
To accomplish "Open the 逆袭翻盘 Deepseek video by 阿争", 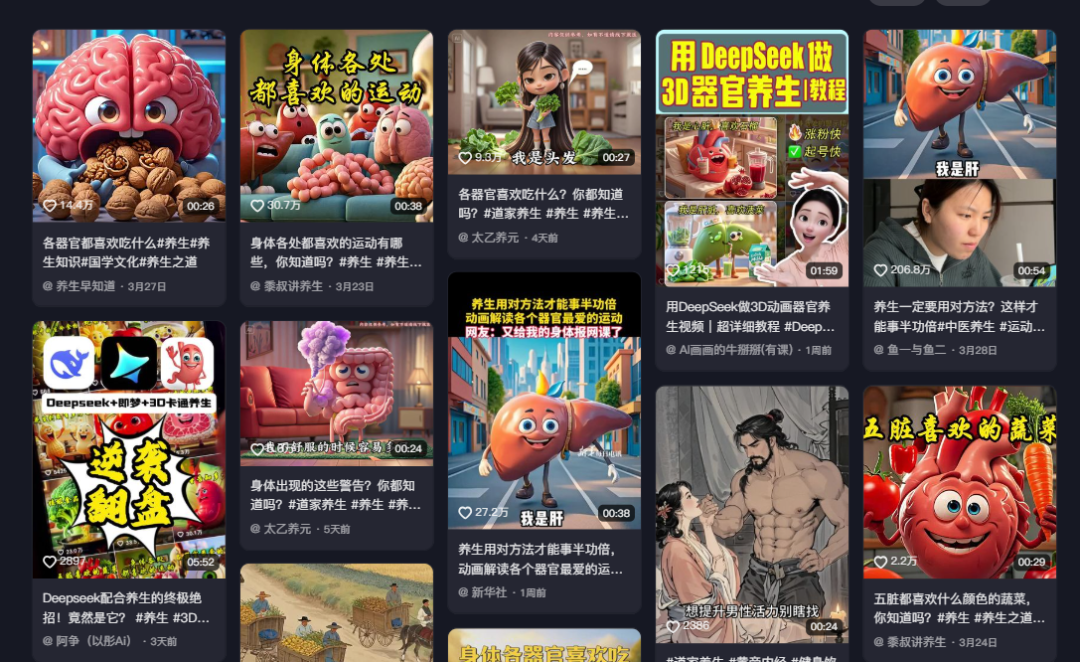I will point(128,448).
